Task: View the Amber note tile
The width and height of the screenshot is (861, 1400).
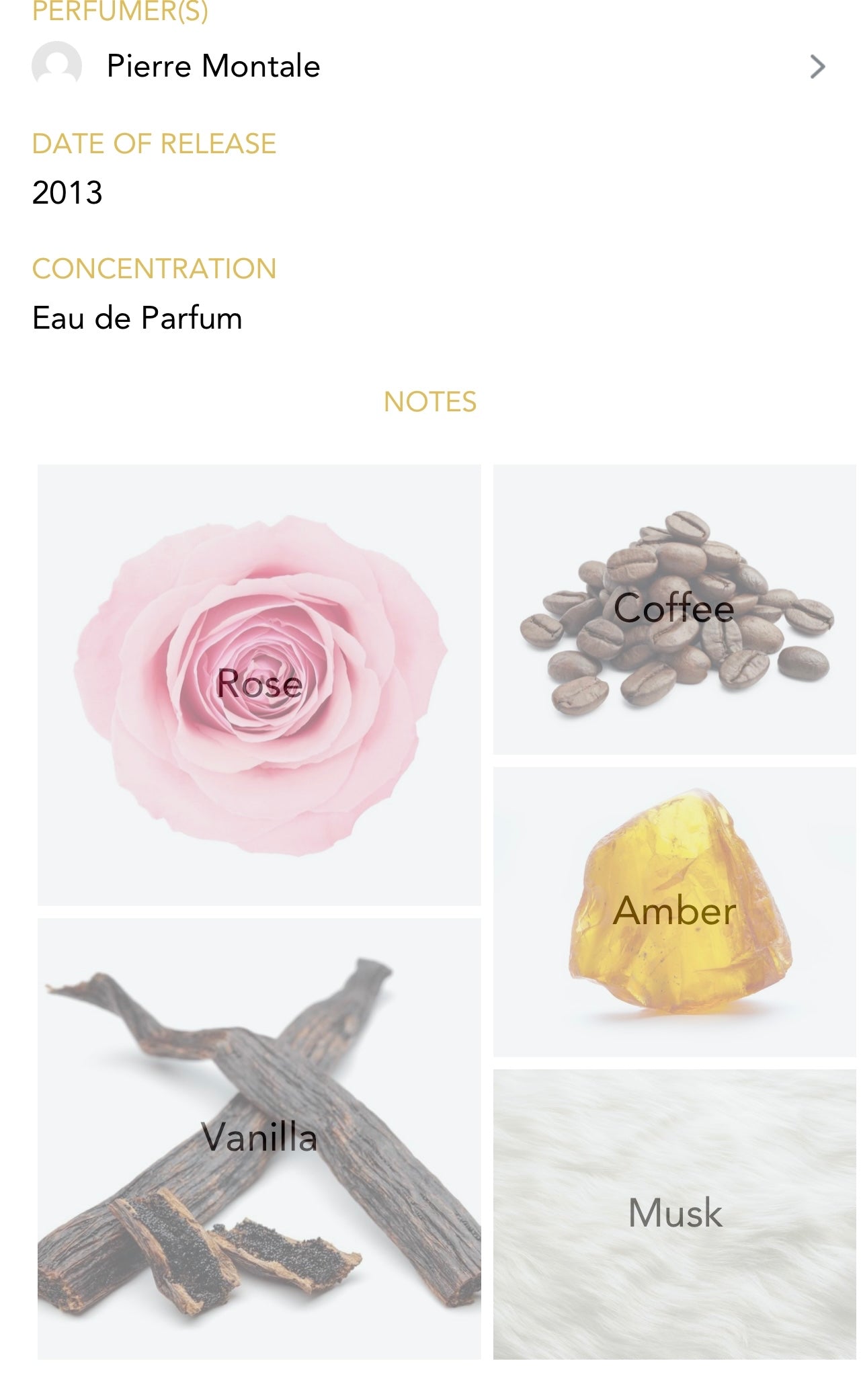Action: tap(674, 911)
